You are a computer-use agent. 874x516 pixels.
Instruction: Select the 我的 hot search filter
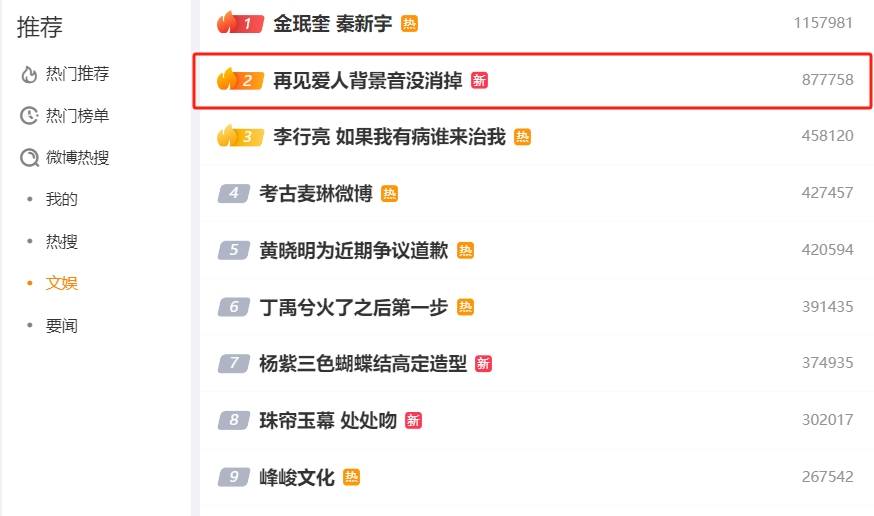tap(62, 199)
